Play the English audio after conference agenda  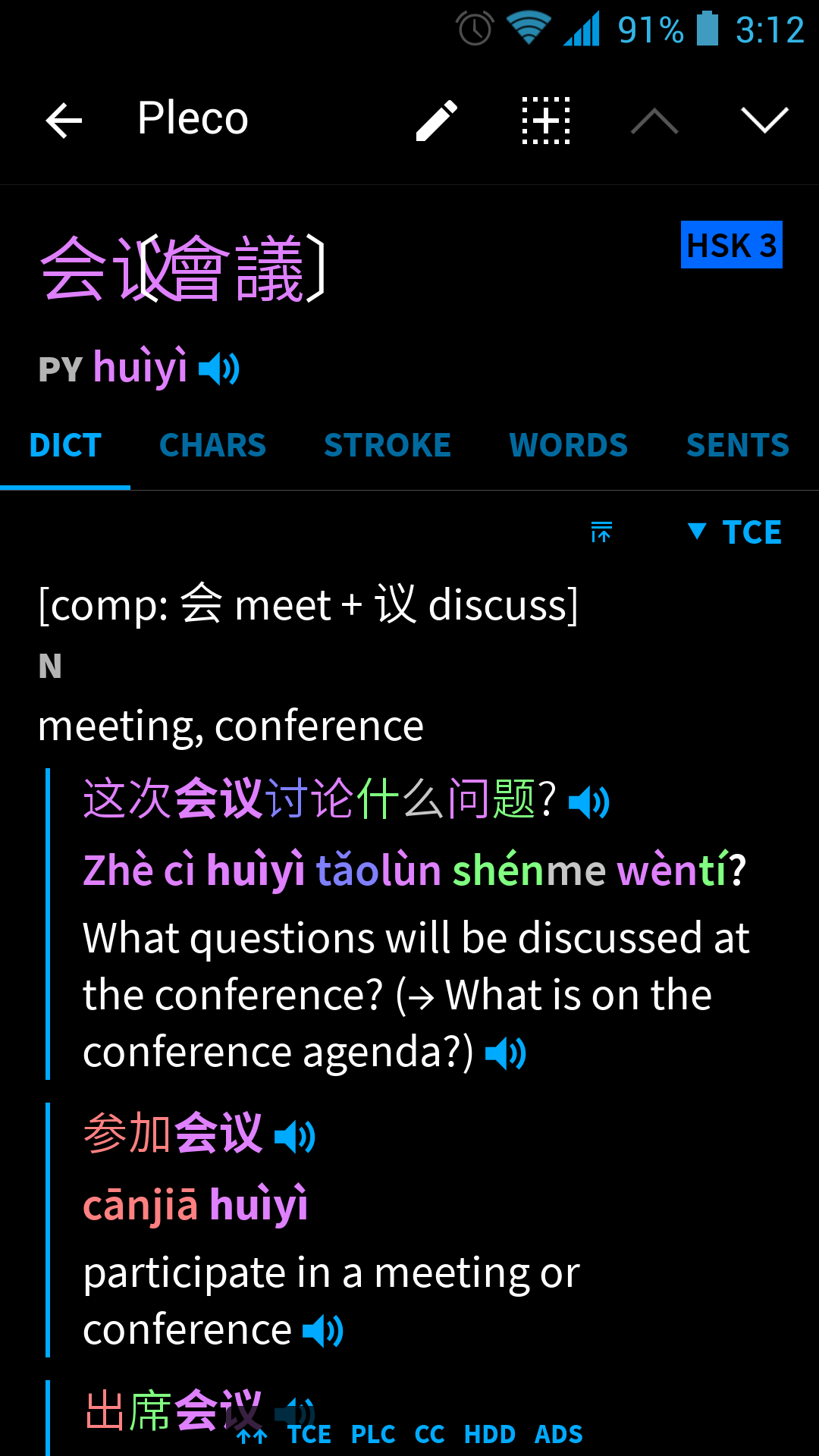[x=506, y=1053]
